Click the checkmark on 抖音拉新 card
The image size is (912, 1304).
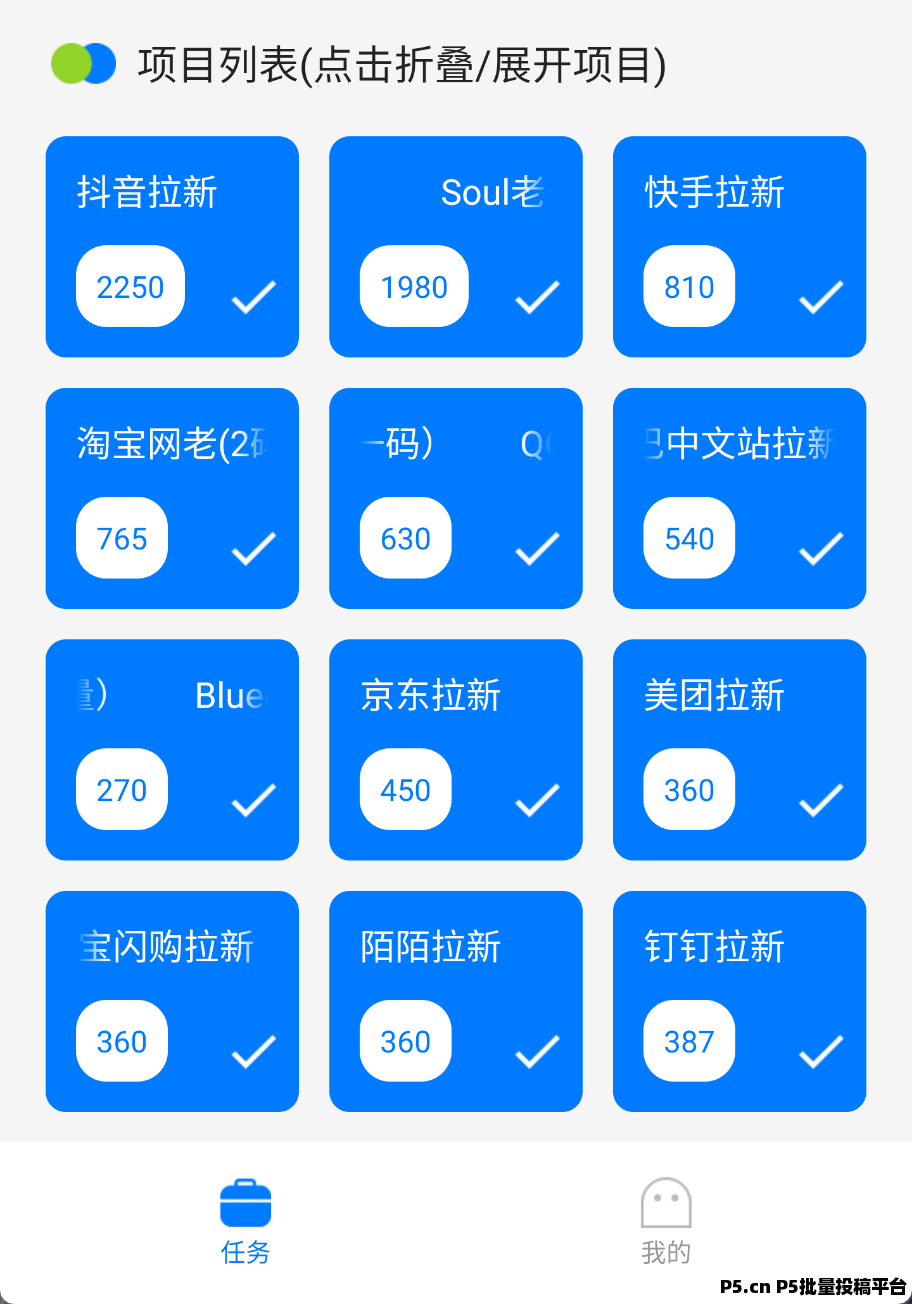coord(253,296)
